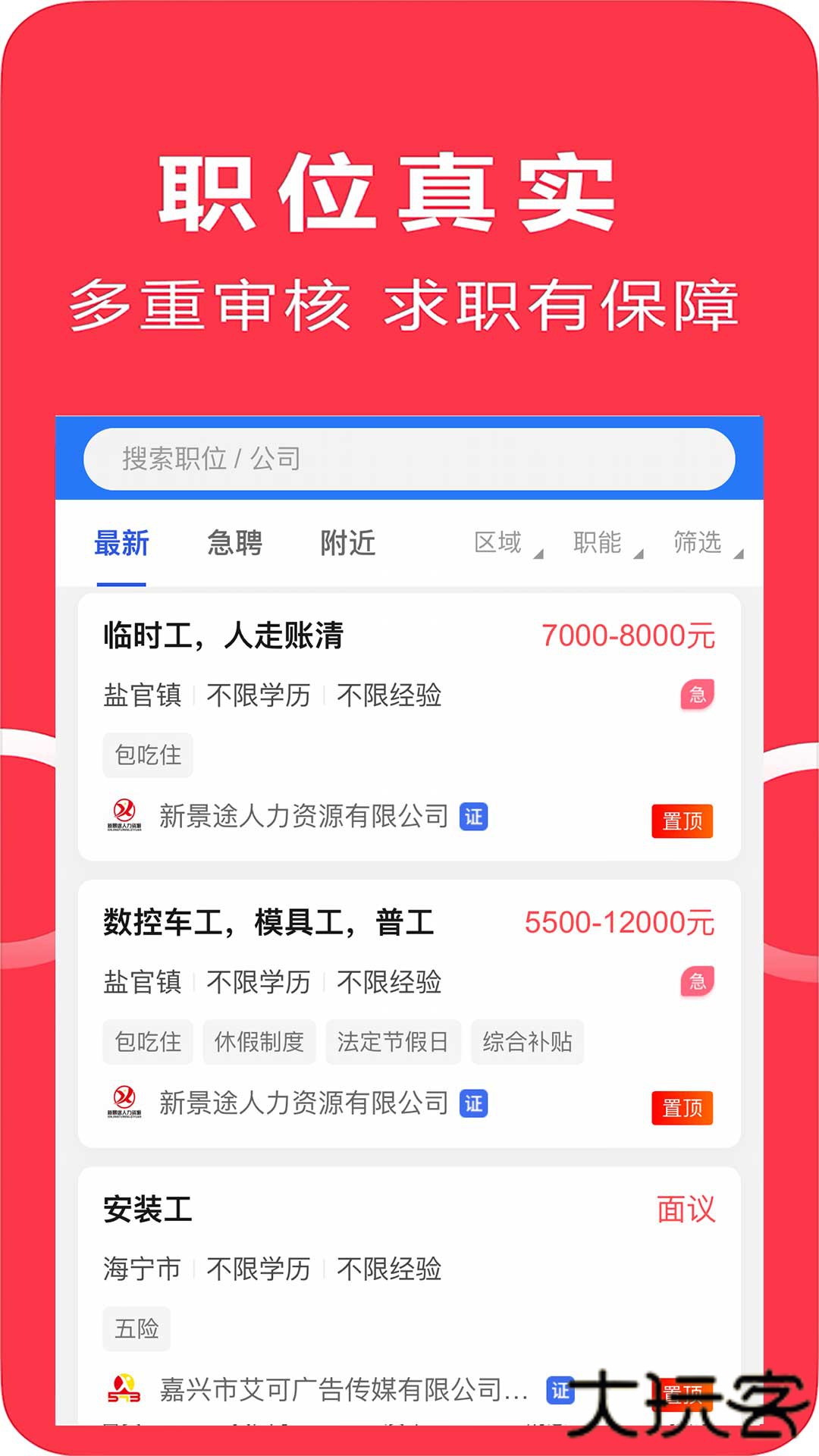Select the 附近 nearby tab
Screen dimensions: 819x1456
(349, 543)
